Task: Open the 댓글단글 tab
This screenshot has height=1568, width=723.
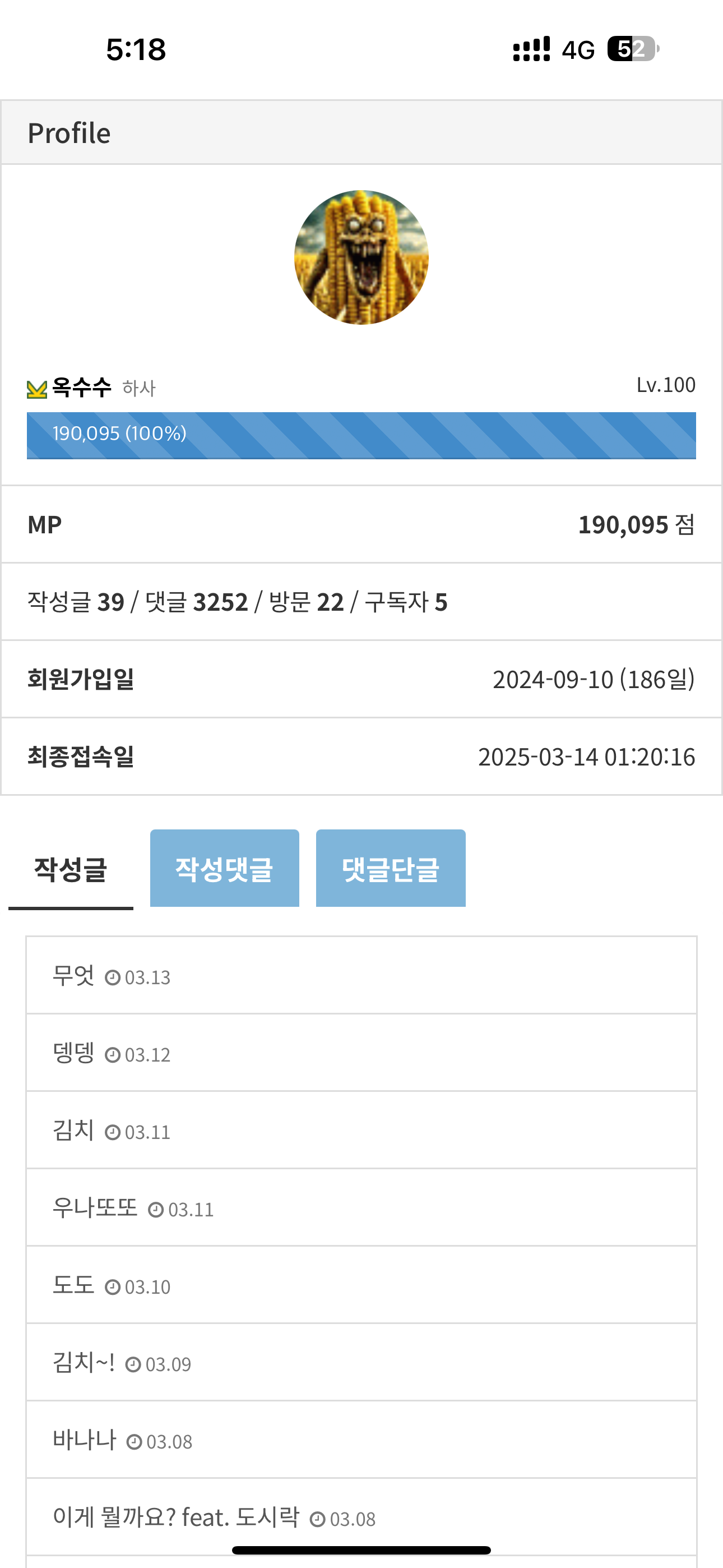Action: point(391,869)
